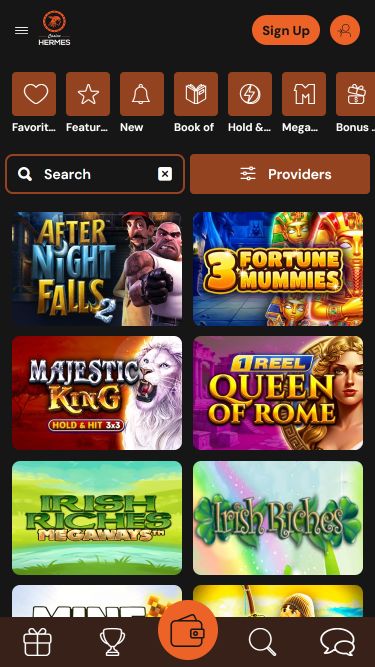Open the user profile icon
This screenshot has height=667, width=375.
pyautogui.click(x=345, y=30)
